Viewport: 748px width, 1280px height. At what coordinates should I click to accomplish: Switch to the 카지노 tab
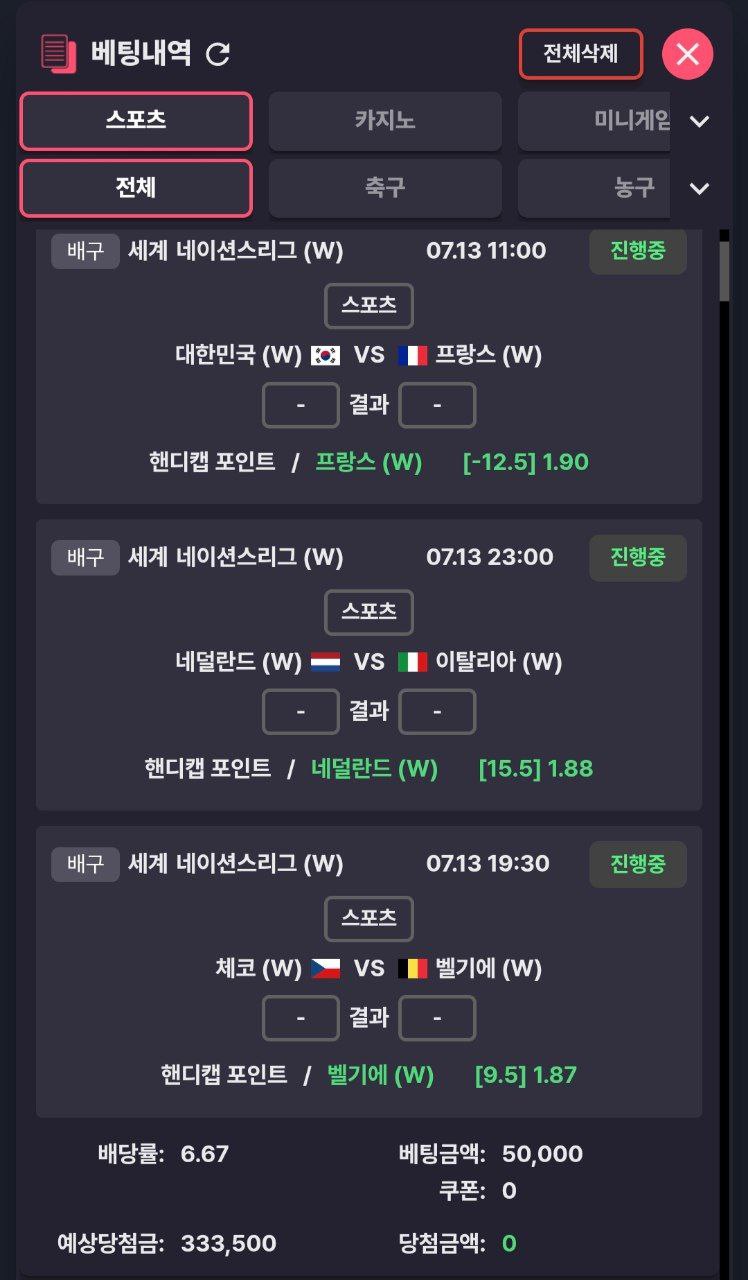pos(385,121)
